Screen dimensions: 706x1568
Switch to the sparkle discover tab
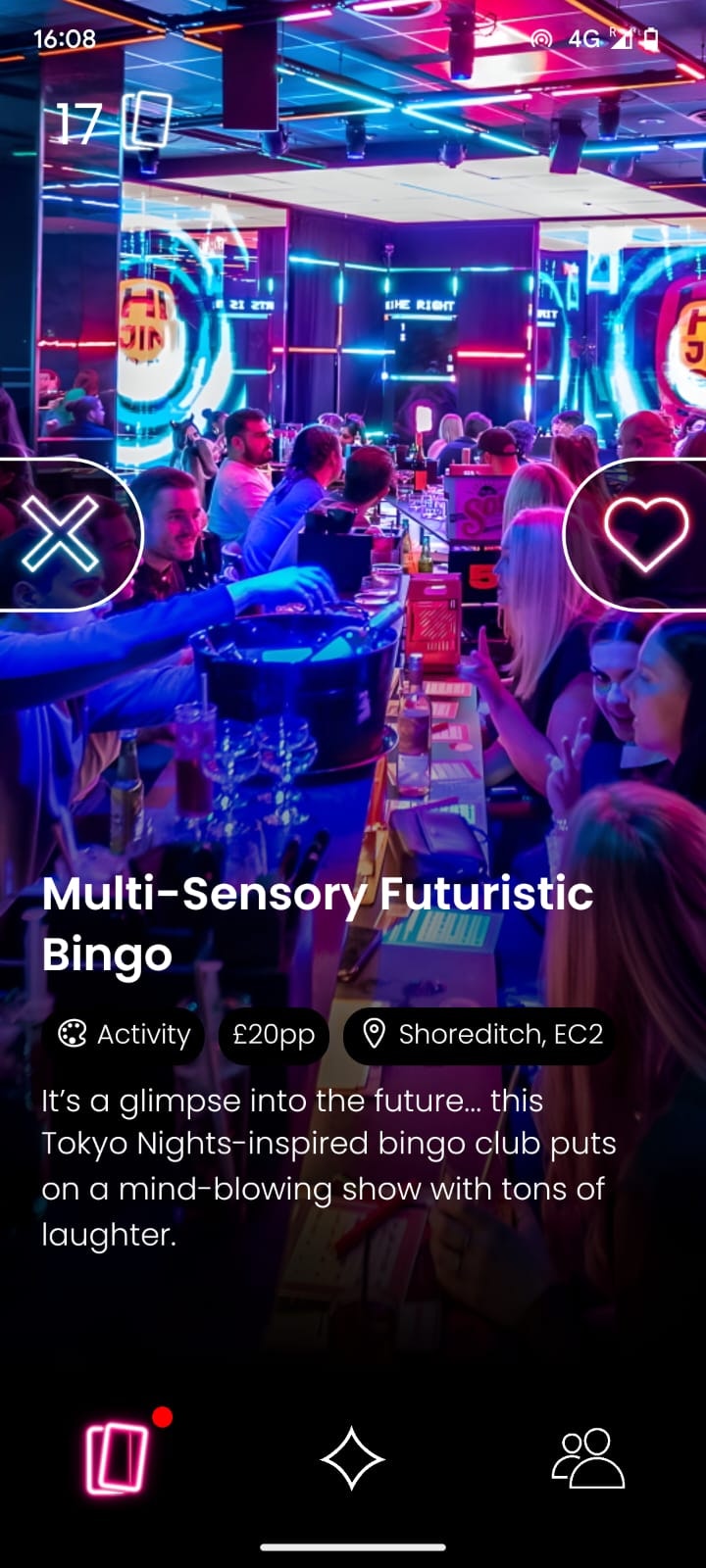(x=352, y=1458)
